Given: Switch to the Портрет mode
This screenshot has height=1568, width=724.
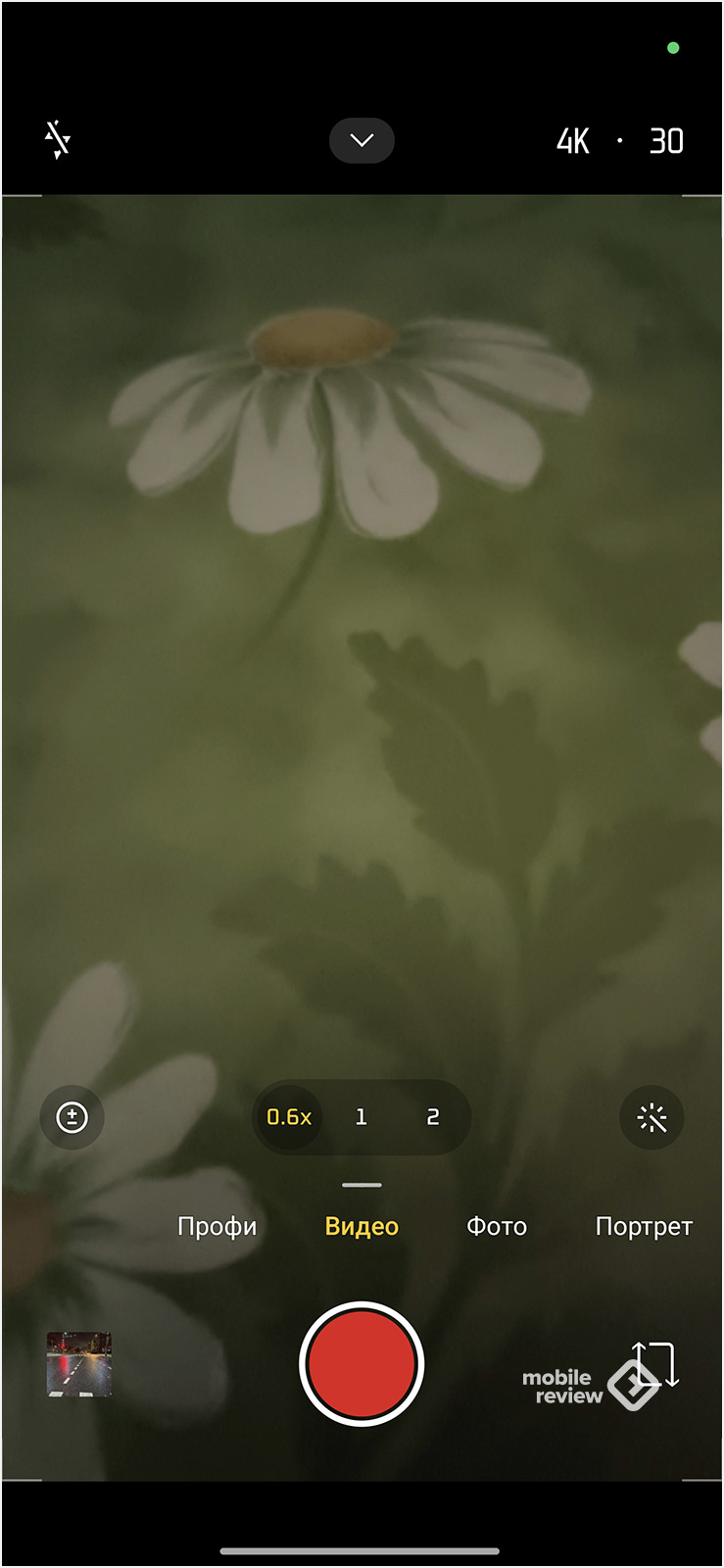Looking at the screenshot, I should 644,1227.
